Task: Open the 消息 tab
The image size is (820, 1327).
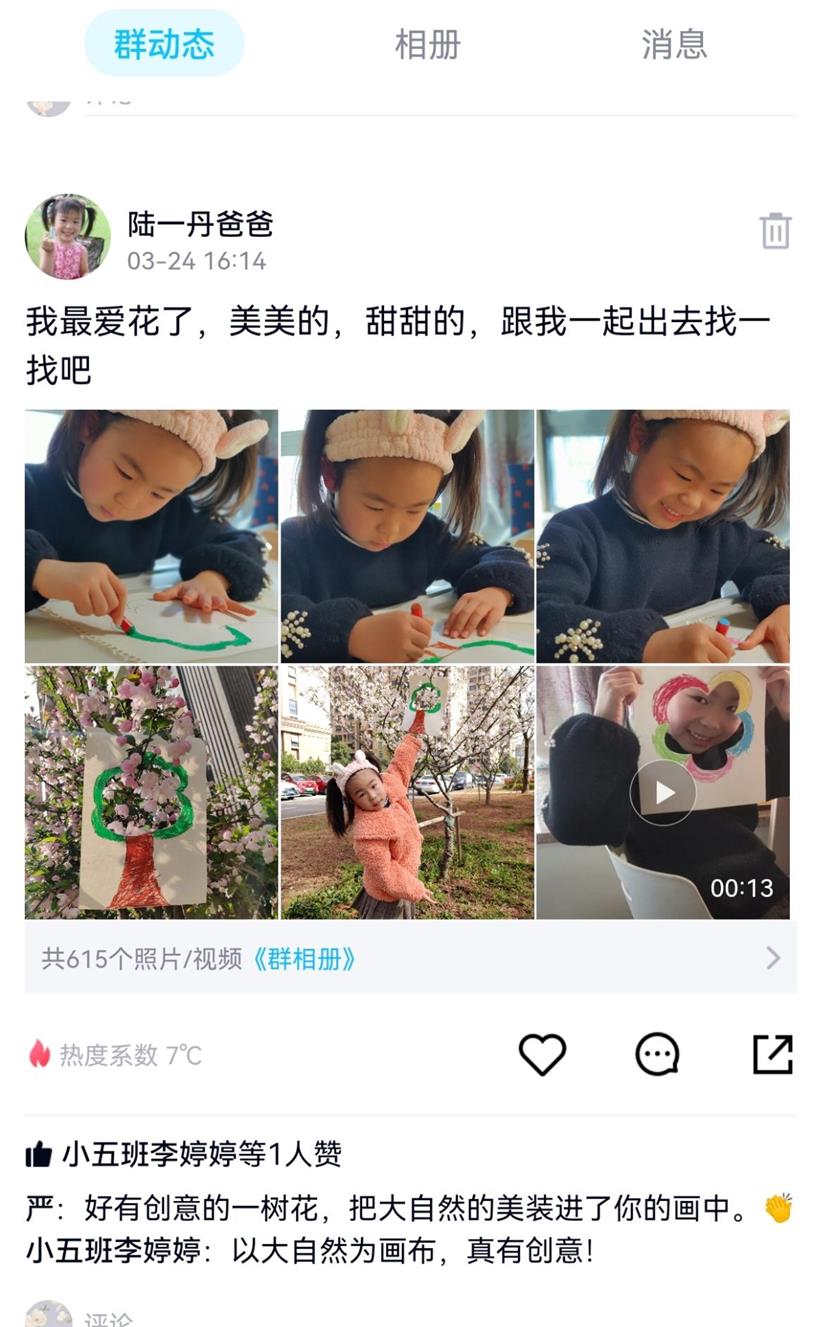Action: (x=673, y=45)
